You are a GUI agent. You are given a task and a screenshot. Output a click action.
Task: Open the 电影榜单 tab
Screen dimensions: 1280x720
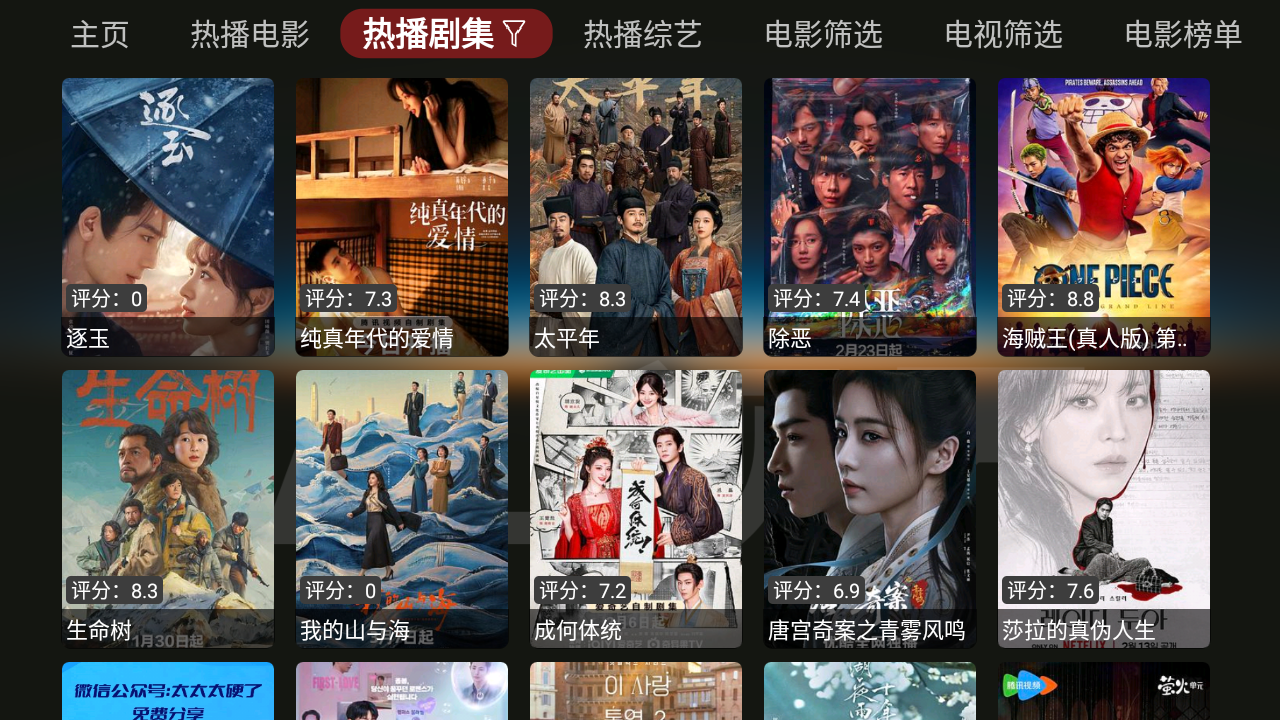click(x=1183, y=35)
